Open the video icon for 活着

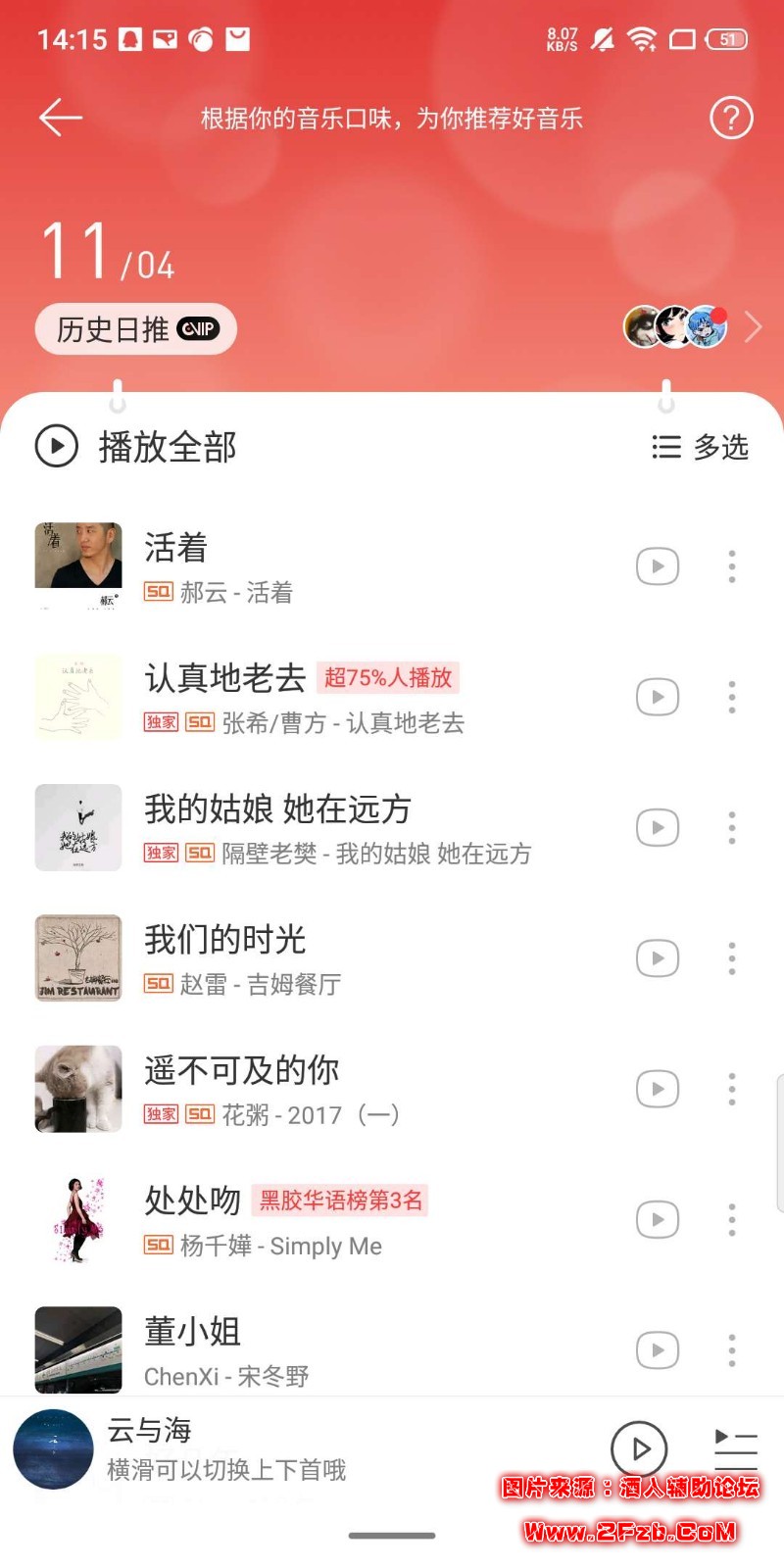click(x=658, y=566)
